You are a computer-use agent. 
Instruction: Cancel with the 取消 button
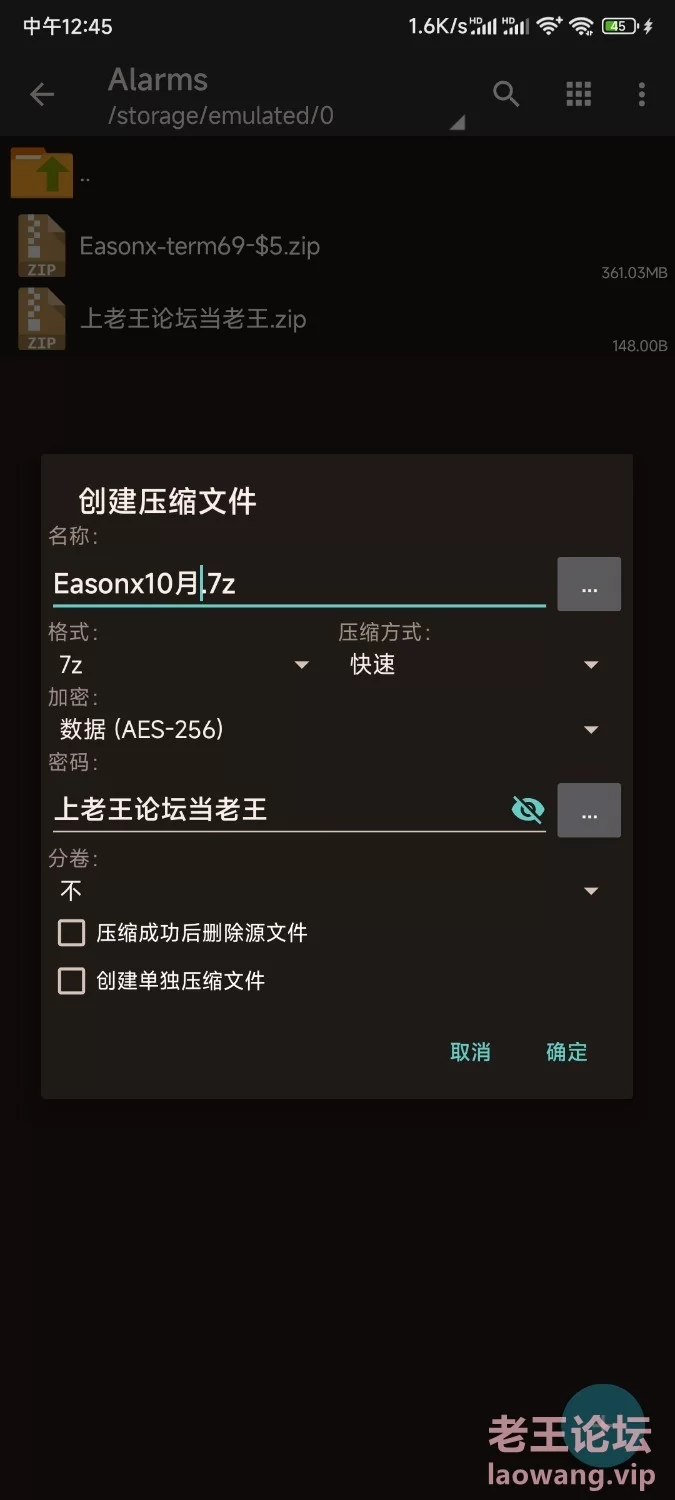[470, 1052]
